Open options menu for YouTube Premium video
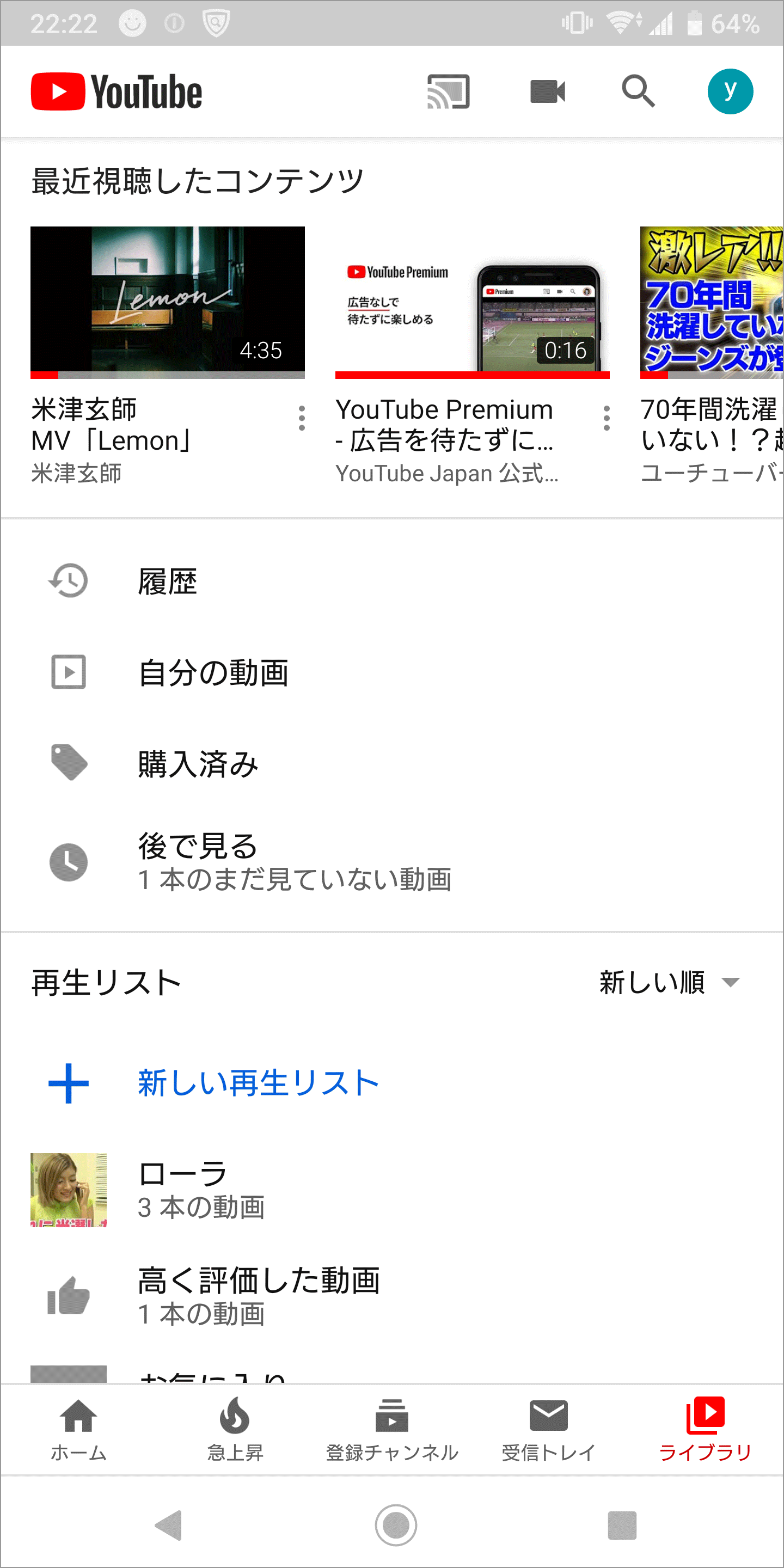 pyautogui.click(x=607, y=418)
